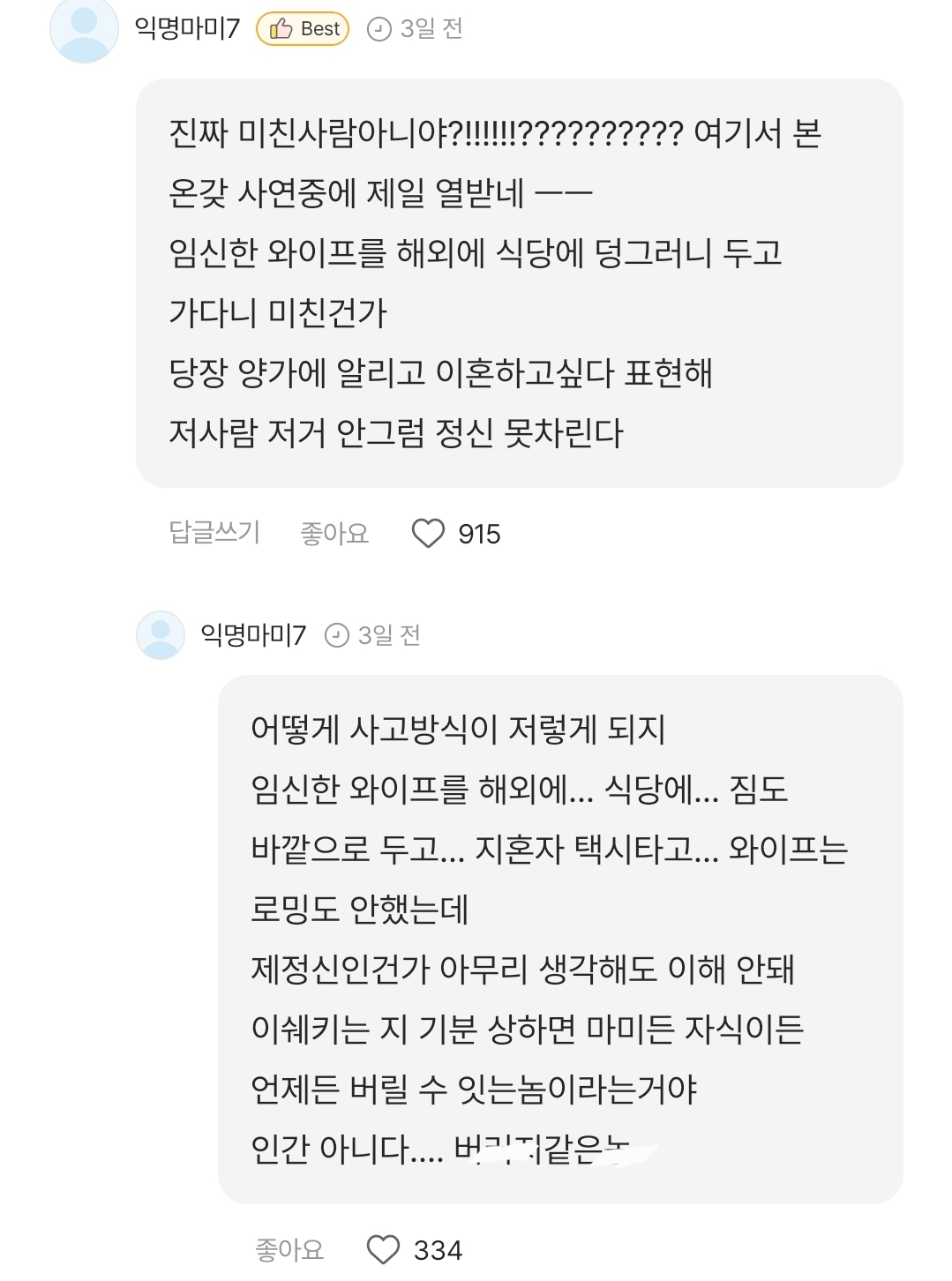Tap the heart icon next to 334
The height and width of the screenshot is (1281, 952).
point(383,1249)
